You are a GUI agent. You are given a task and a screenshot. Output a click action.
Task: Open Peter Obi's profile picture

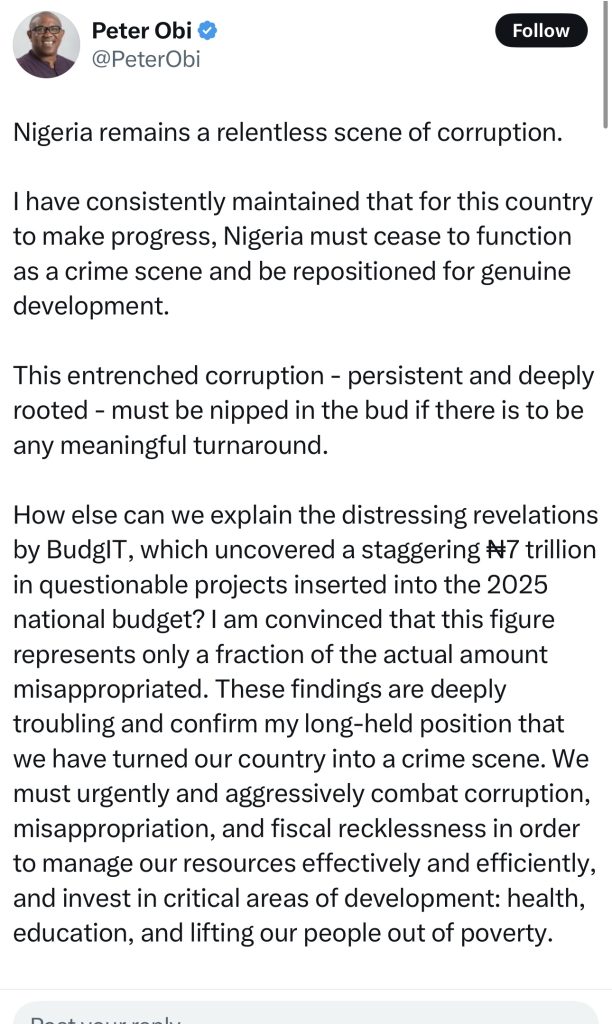click(45, 45)
